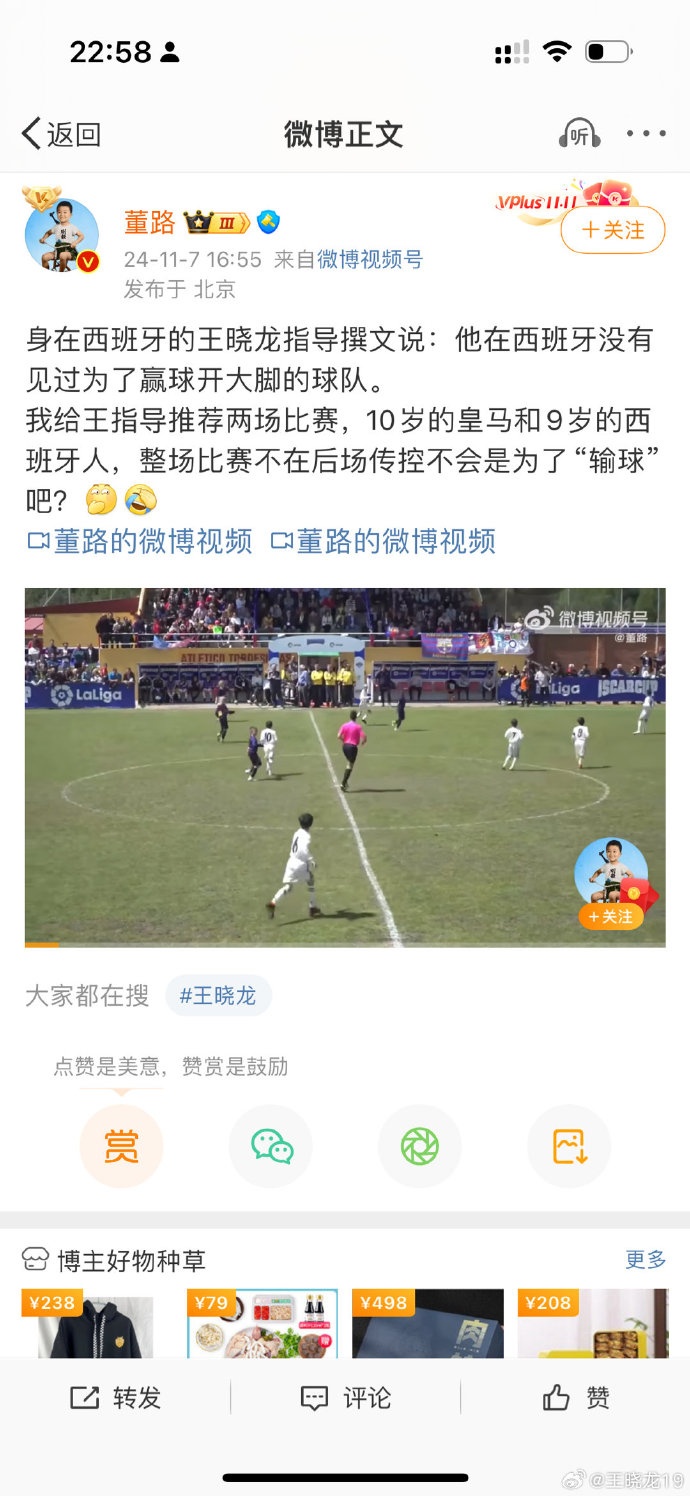Save the post as an image

click(x=569, y=1146)
